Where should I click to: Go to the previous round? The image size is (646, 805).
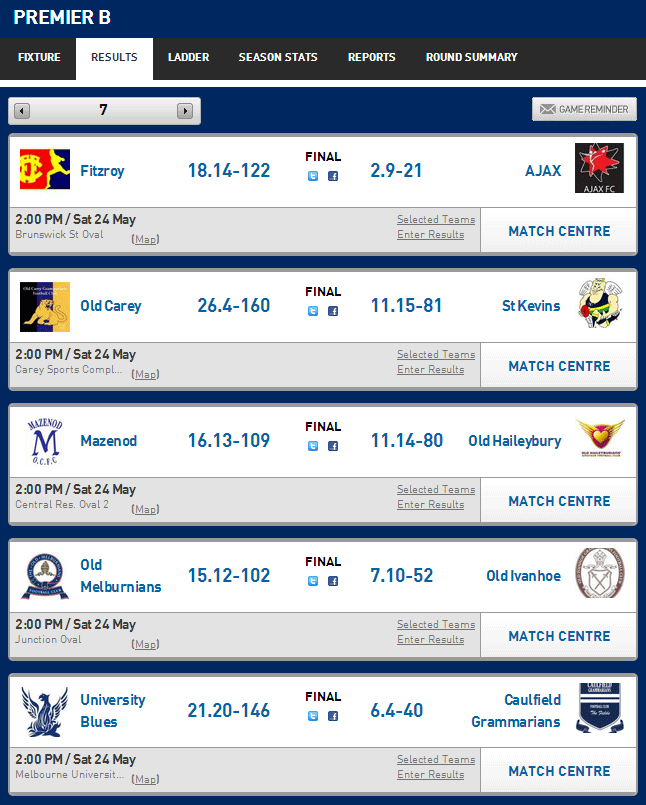(x=22, y=111)
